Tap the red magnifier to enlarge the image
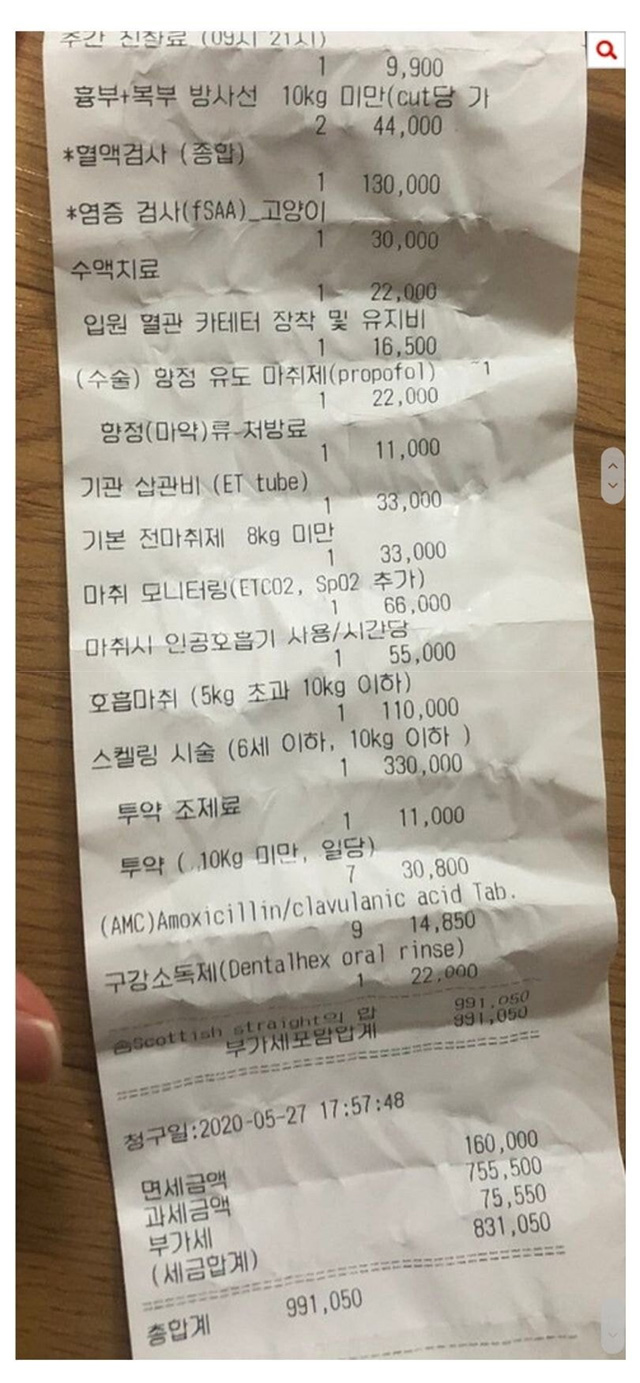 coord(607,49)
